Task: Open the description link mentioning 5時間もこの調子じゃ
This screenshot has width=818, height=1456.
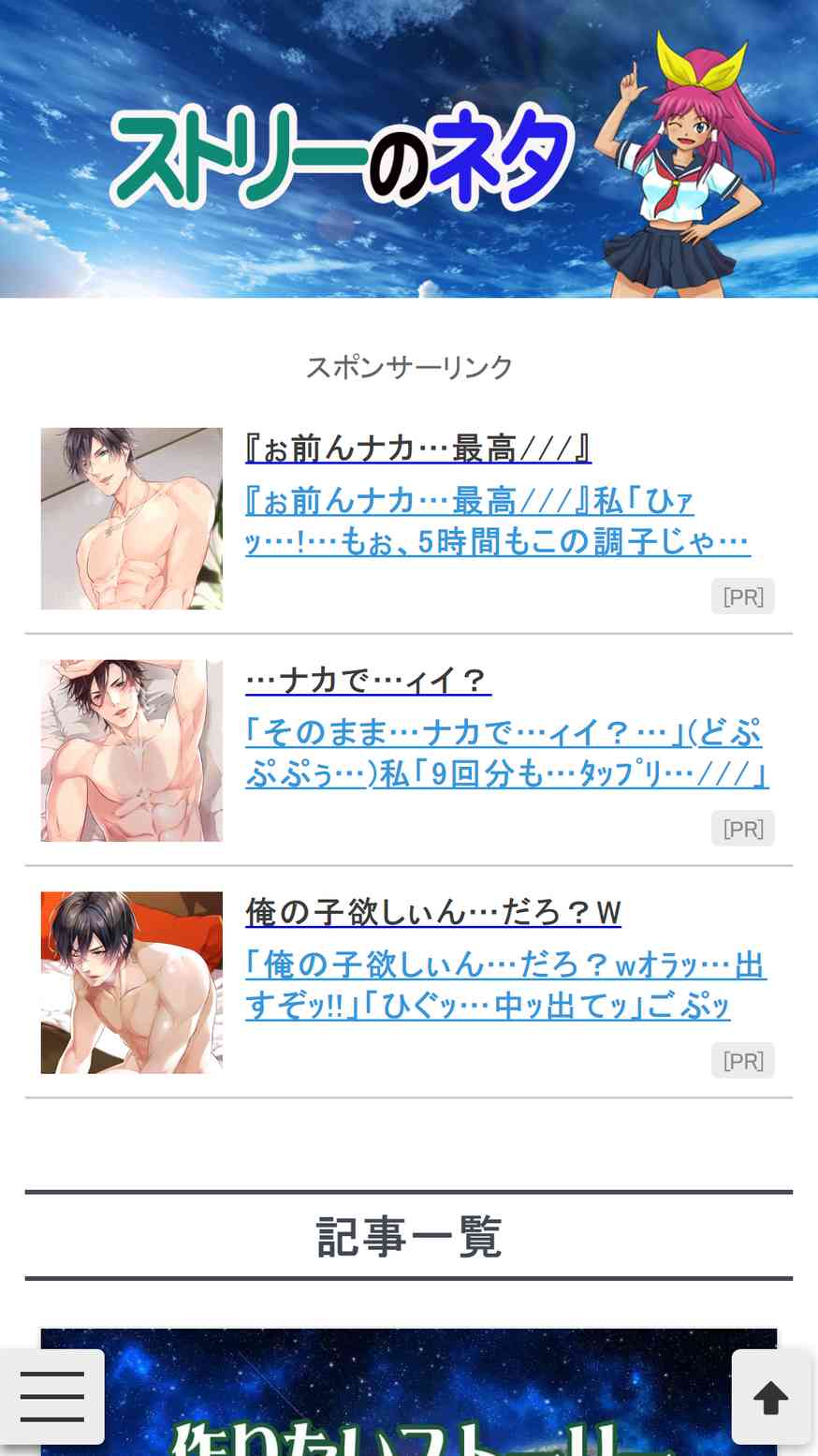Action: coord(498,522)
